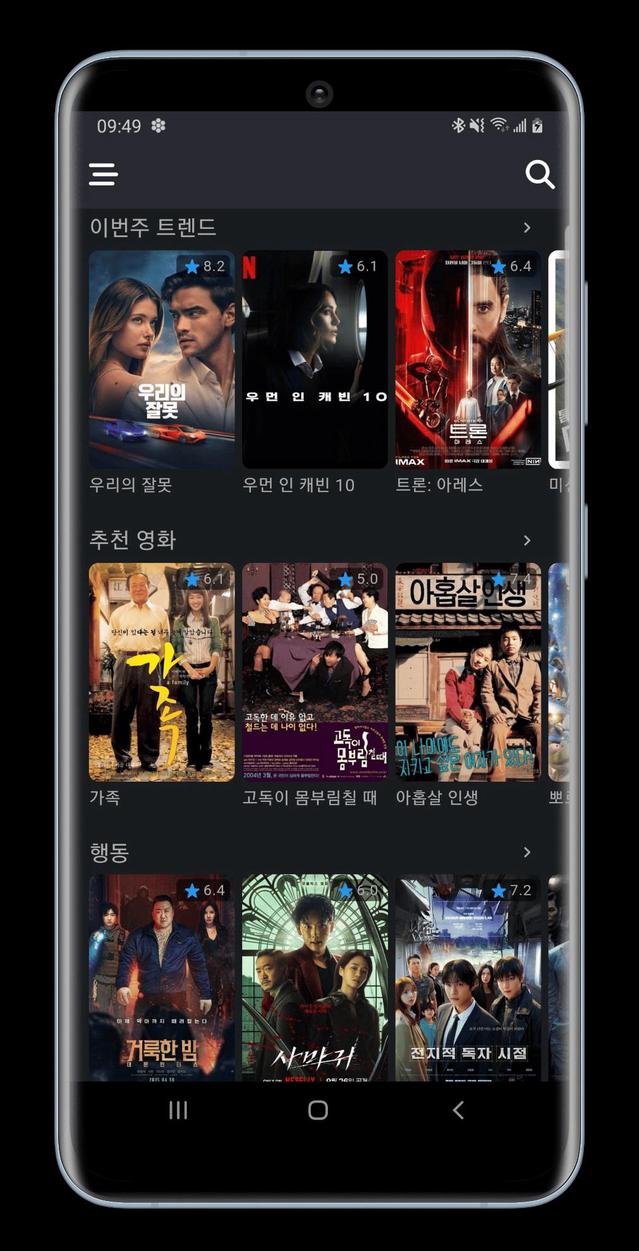Image resolution: width=639 pixels, height=1251 pixels.
Task: Open the search magnifier icon
Action: coord(540,175)
